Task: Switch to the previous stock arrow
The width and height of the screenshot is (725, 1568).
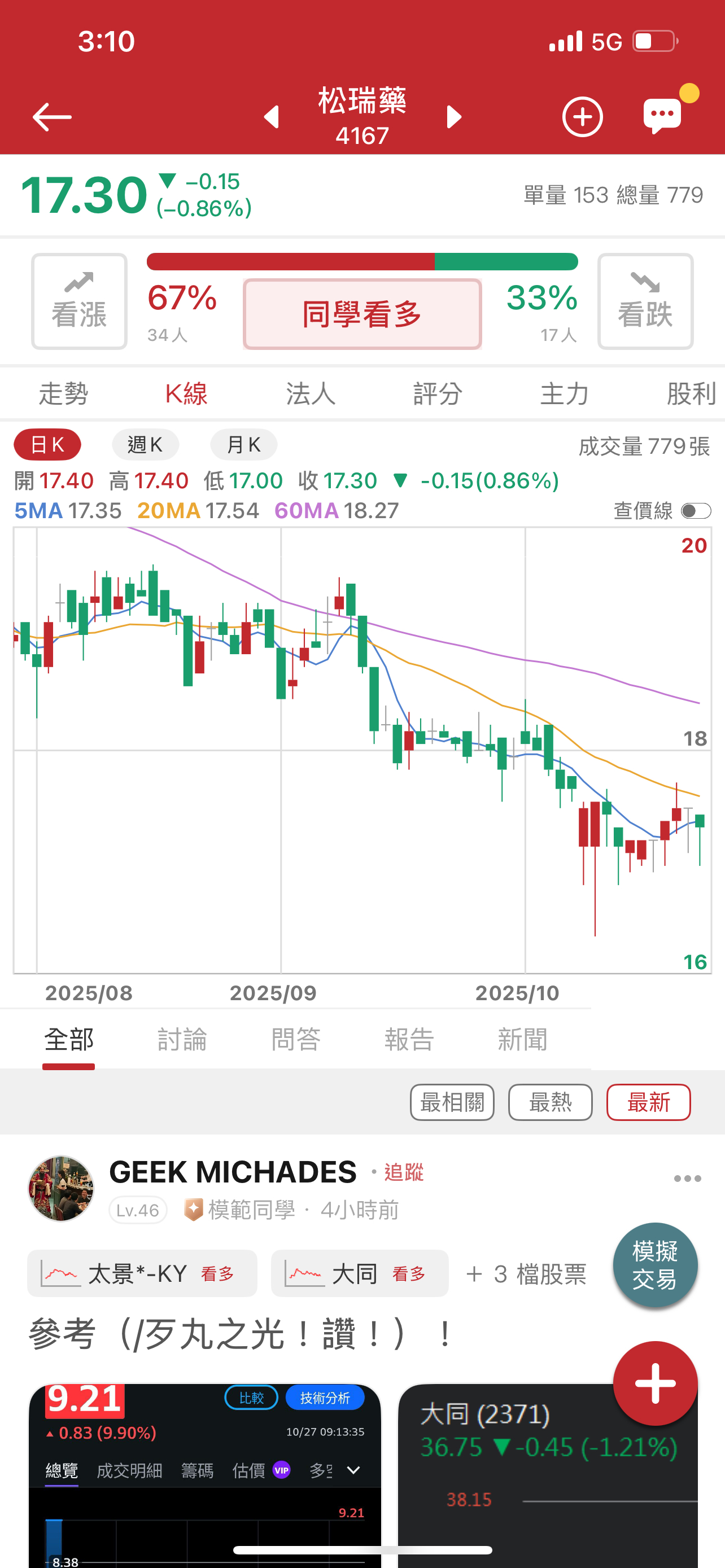Action: click(x=272, y=117)
